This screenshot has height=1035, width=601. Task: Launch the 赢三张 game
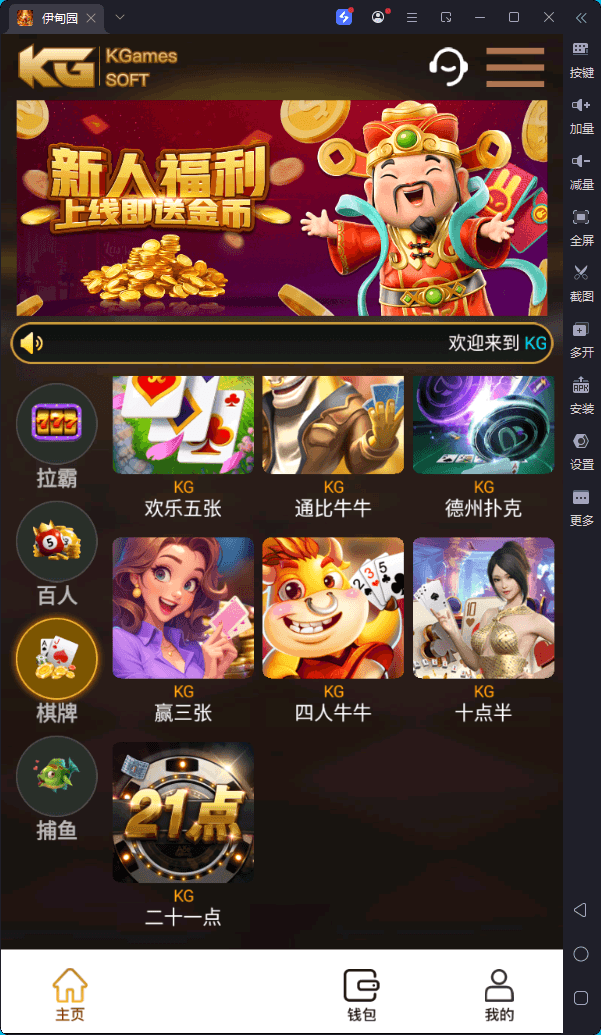[x=183, y=608]
